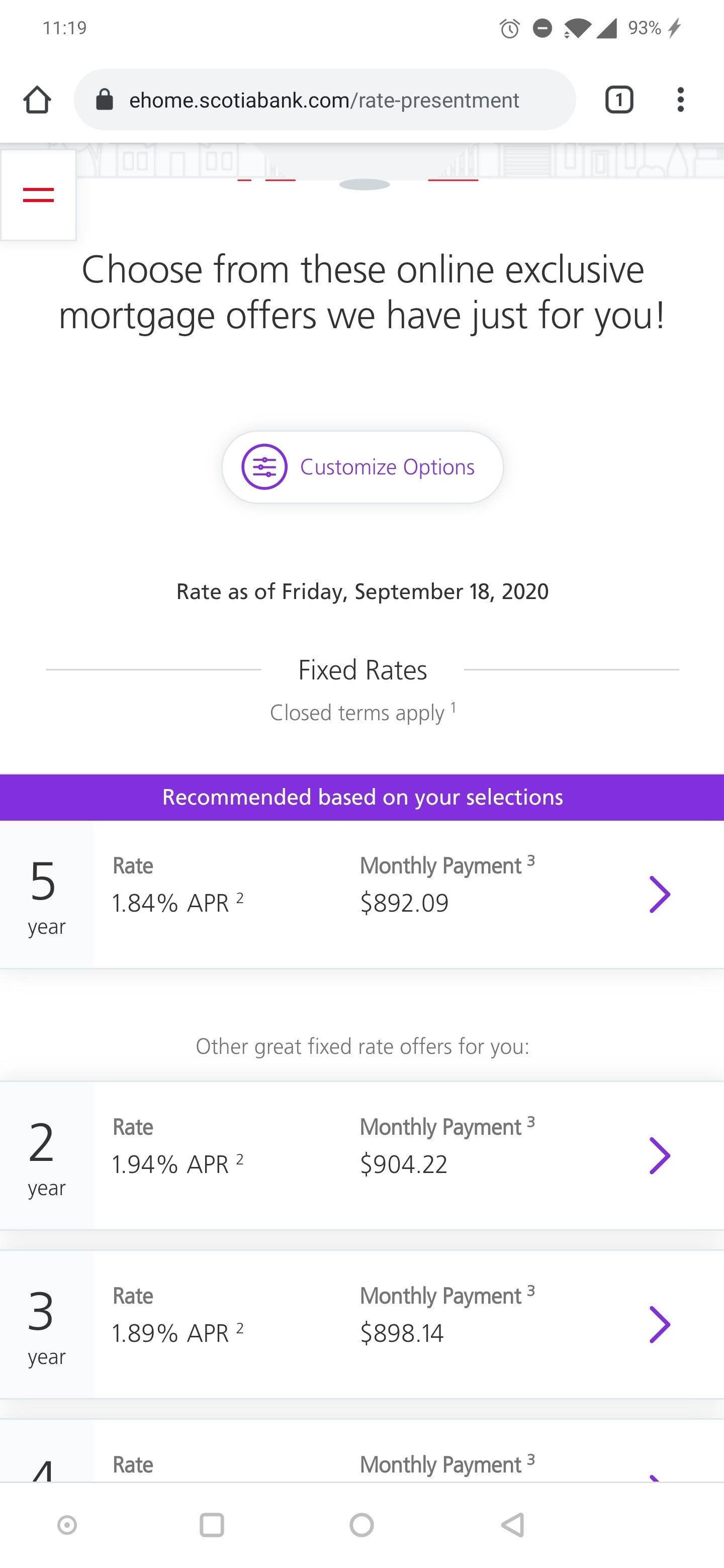
Task: Tap footnote 2 beside 1.94% APR
Action: click(238, 1156)
